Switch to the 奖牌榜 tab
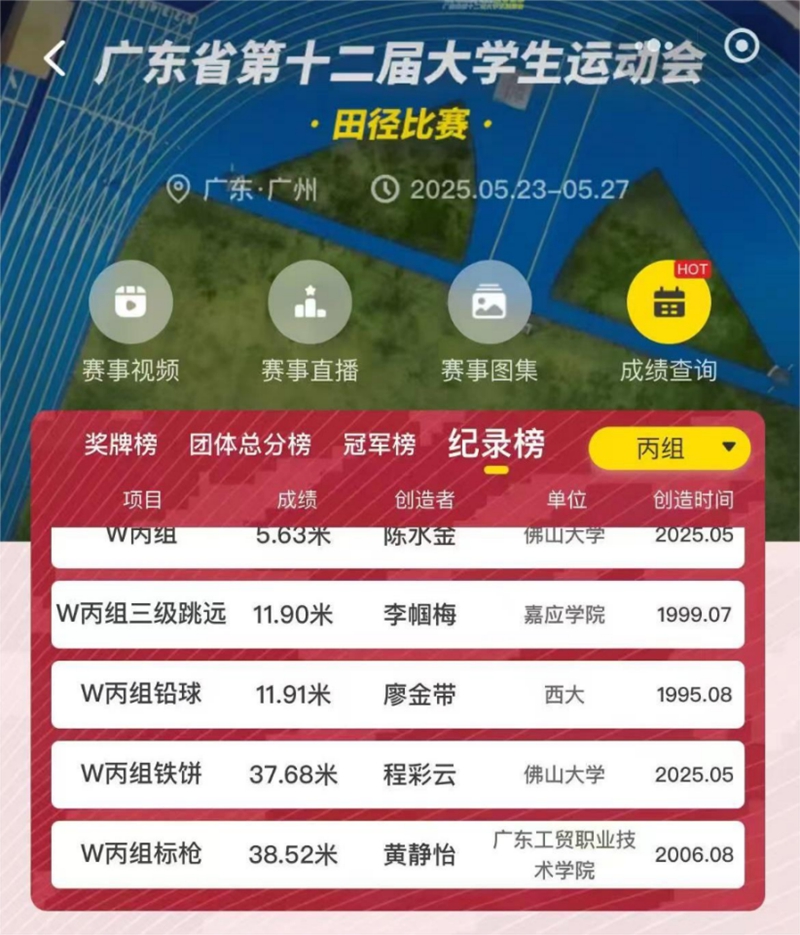The width and height of the screenshot is (800, 935). [120, 445]
